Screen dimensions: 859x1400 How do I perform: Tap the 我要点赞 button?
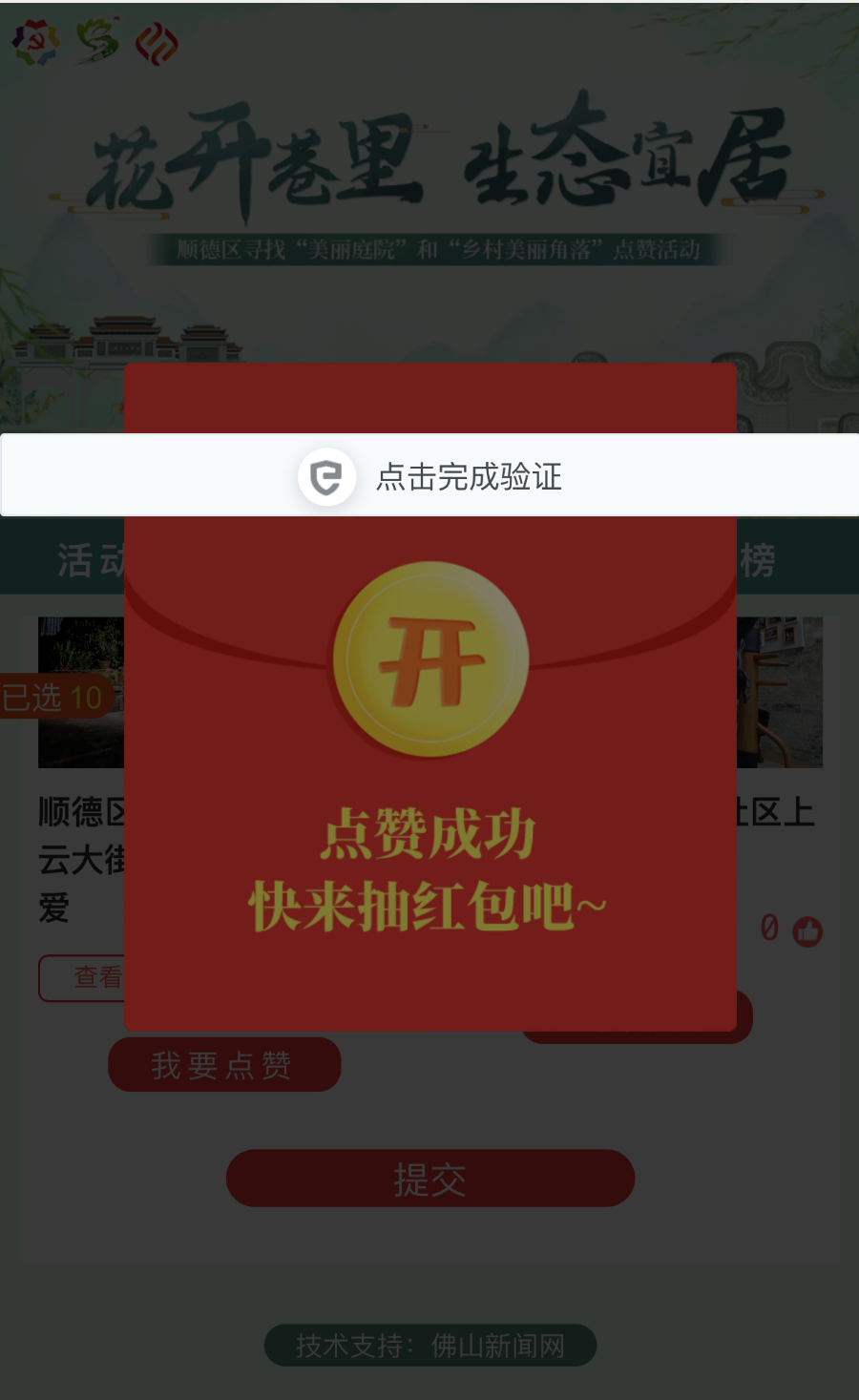[x=224, y=1064]
